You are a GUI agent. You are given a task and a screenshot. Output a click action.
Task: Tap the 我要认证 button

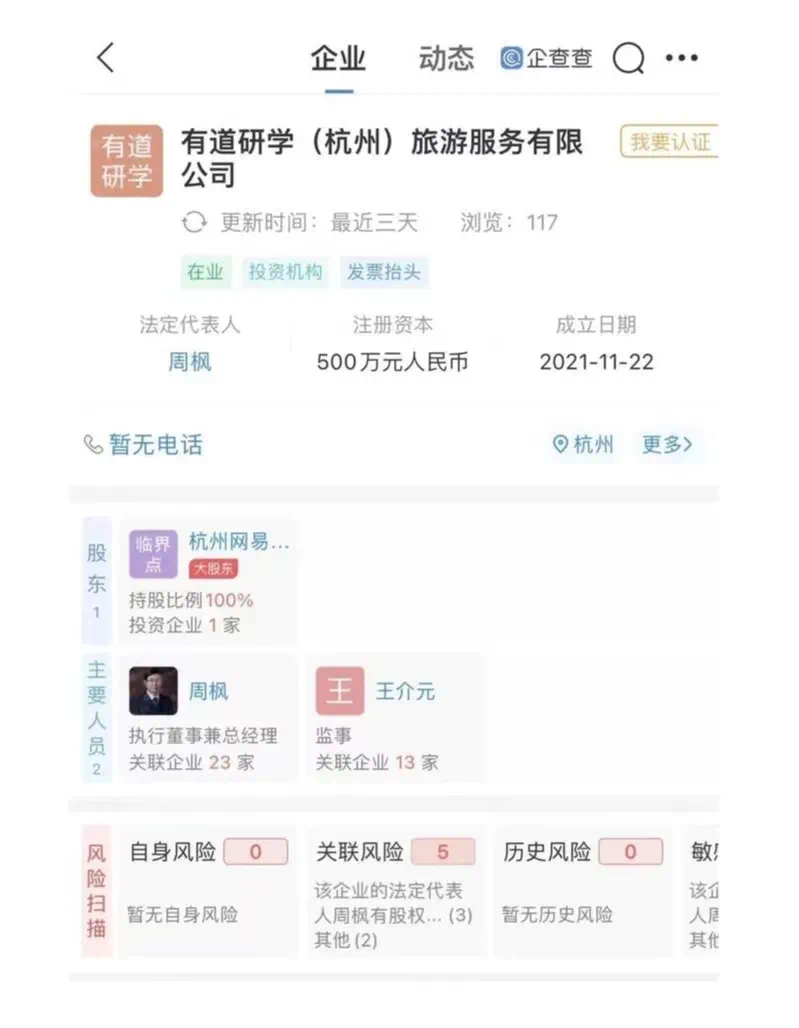pos(669,142)
